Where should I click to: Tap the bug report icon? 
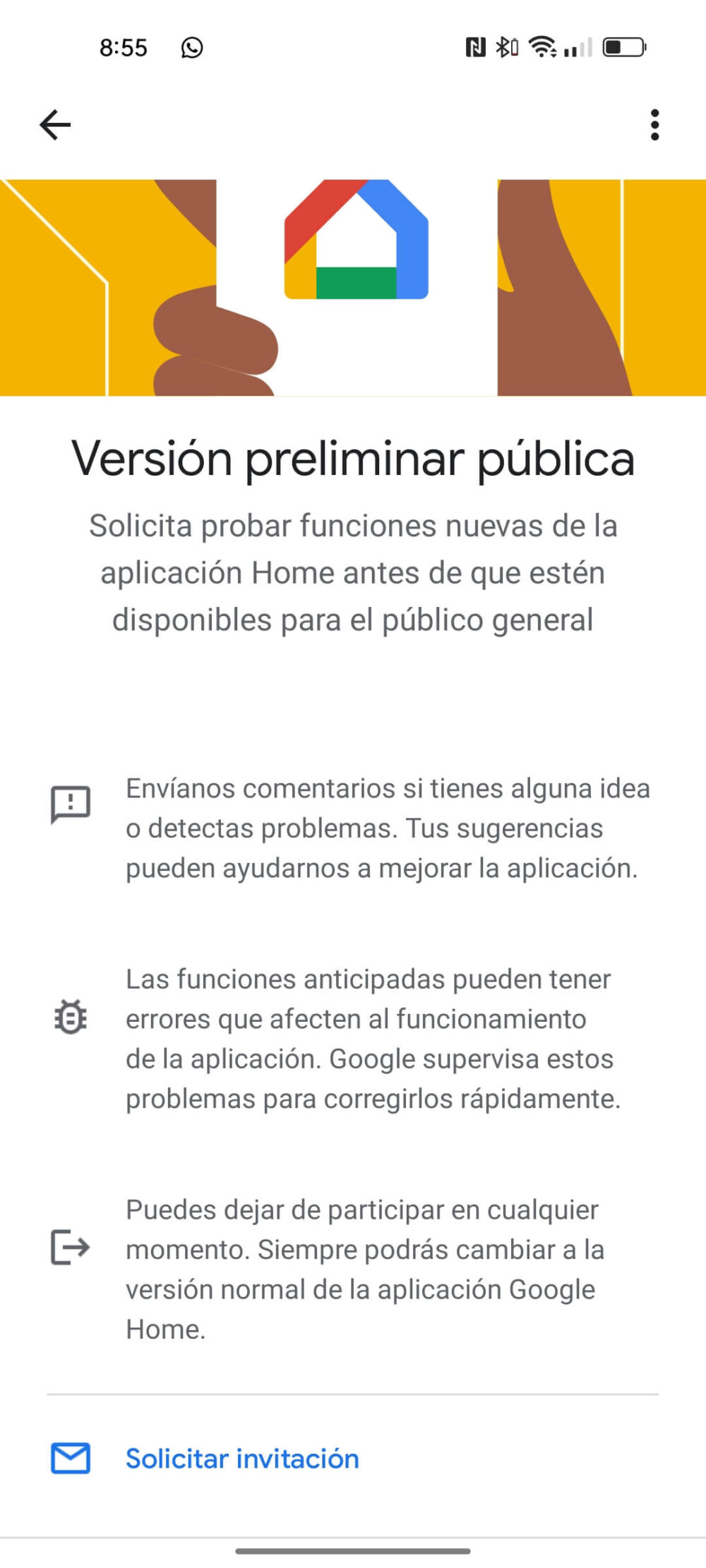point(70,1018)
